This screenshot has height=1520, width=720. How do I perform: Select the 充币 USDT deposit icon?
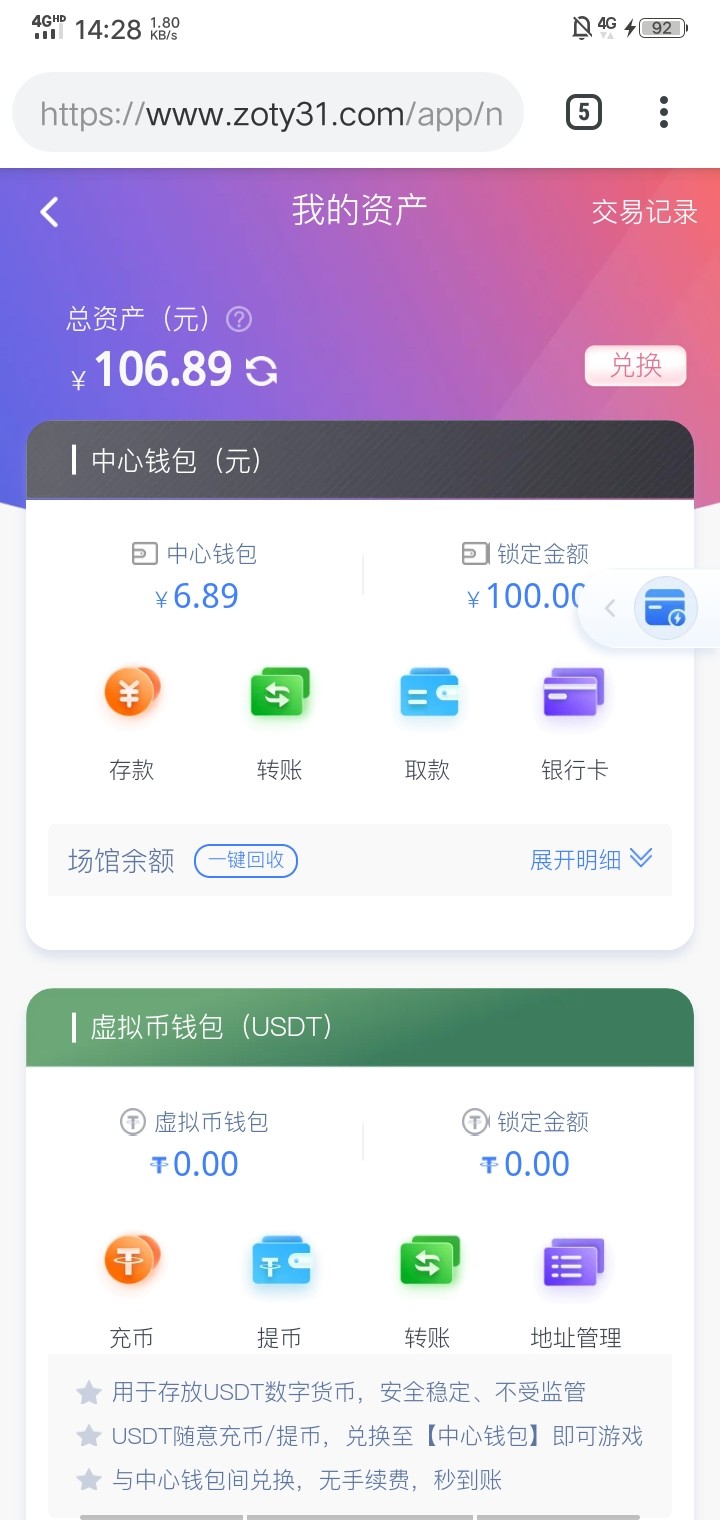(x=131, y=1261)
